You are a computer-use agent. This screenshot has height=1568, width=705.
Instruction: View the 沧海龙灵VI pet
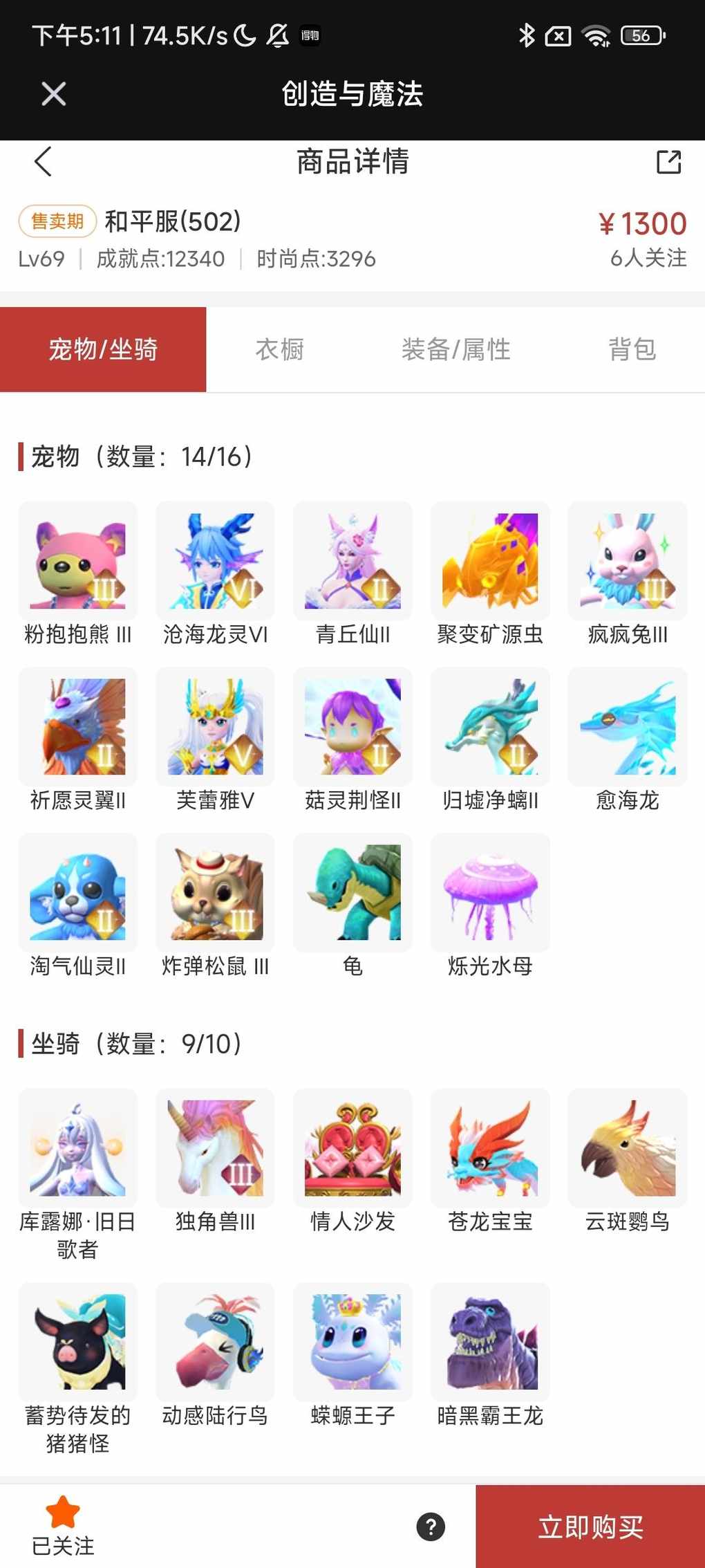point(215,574)
